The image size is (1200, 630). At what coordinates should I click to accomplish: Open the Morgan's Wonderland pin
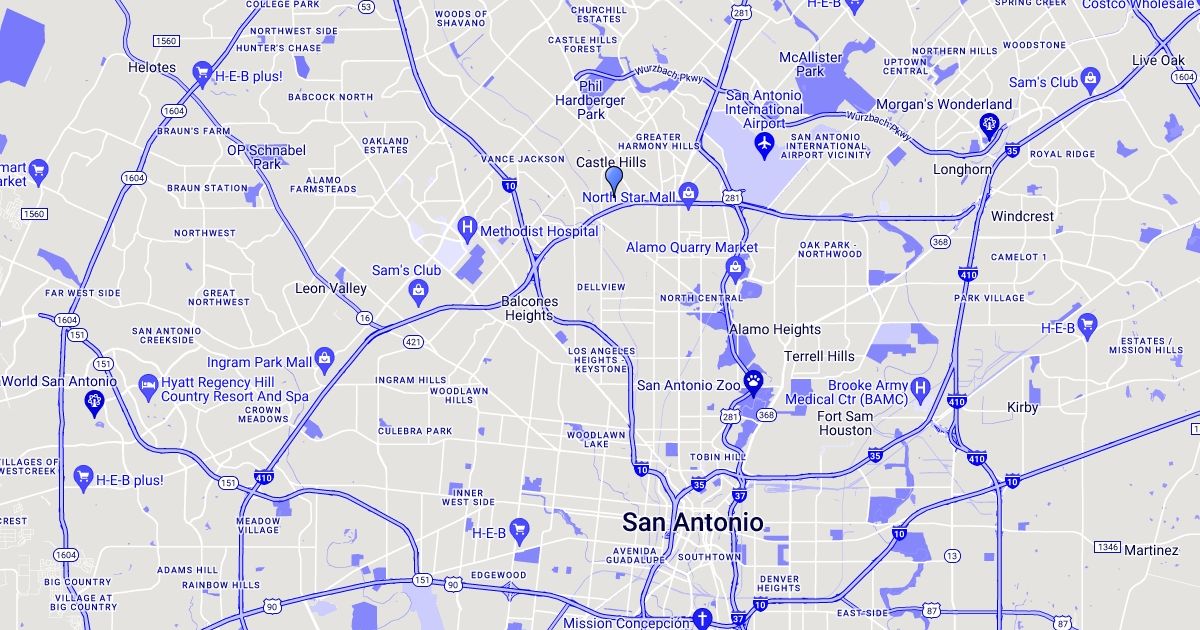coord(988,124)
